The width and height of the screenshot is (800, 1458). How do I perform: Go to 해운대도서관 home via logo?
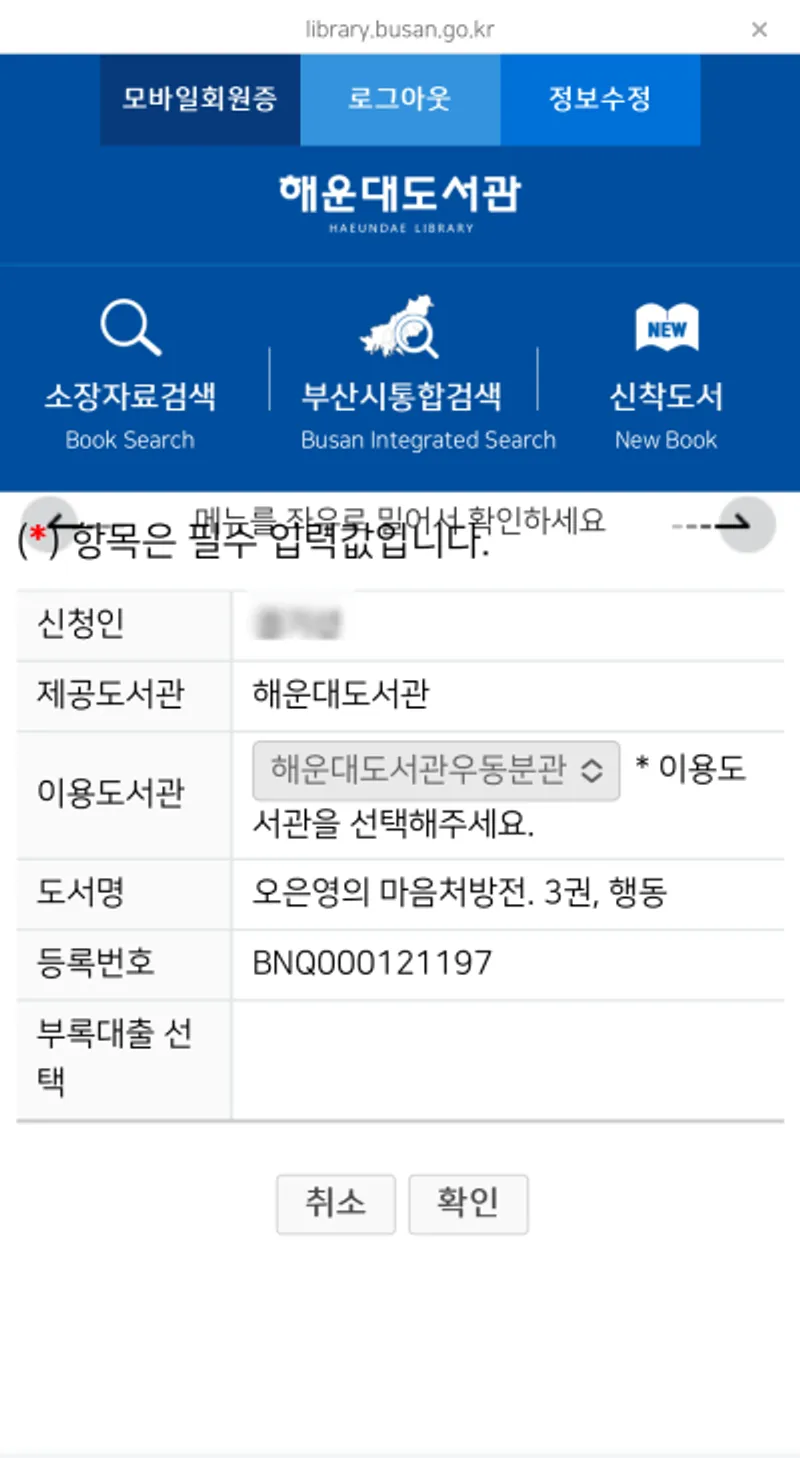click(400, 203)
